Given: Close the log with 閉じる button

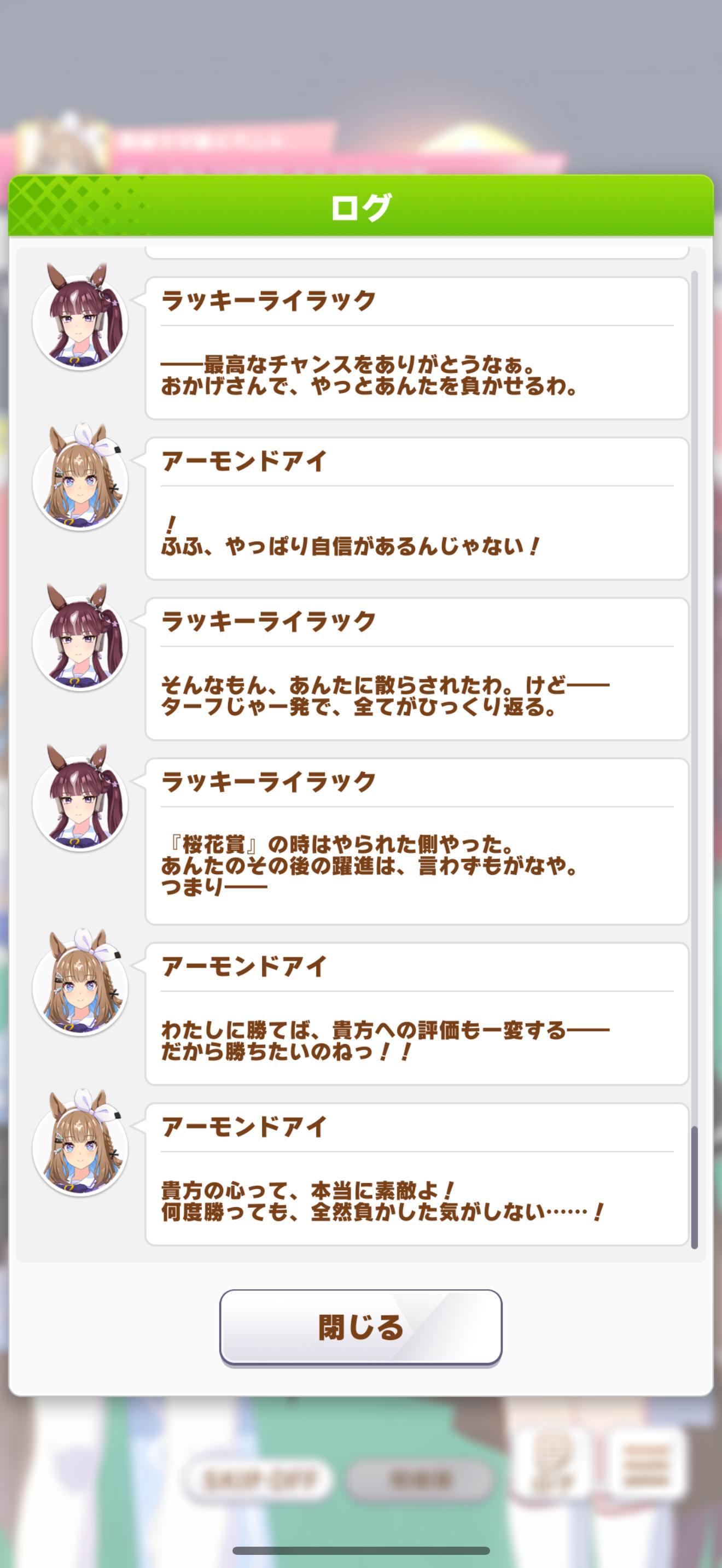Looking at the screenshot, I should [360, 1327].
